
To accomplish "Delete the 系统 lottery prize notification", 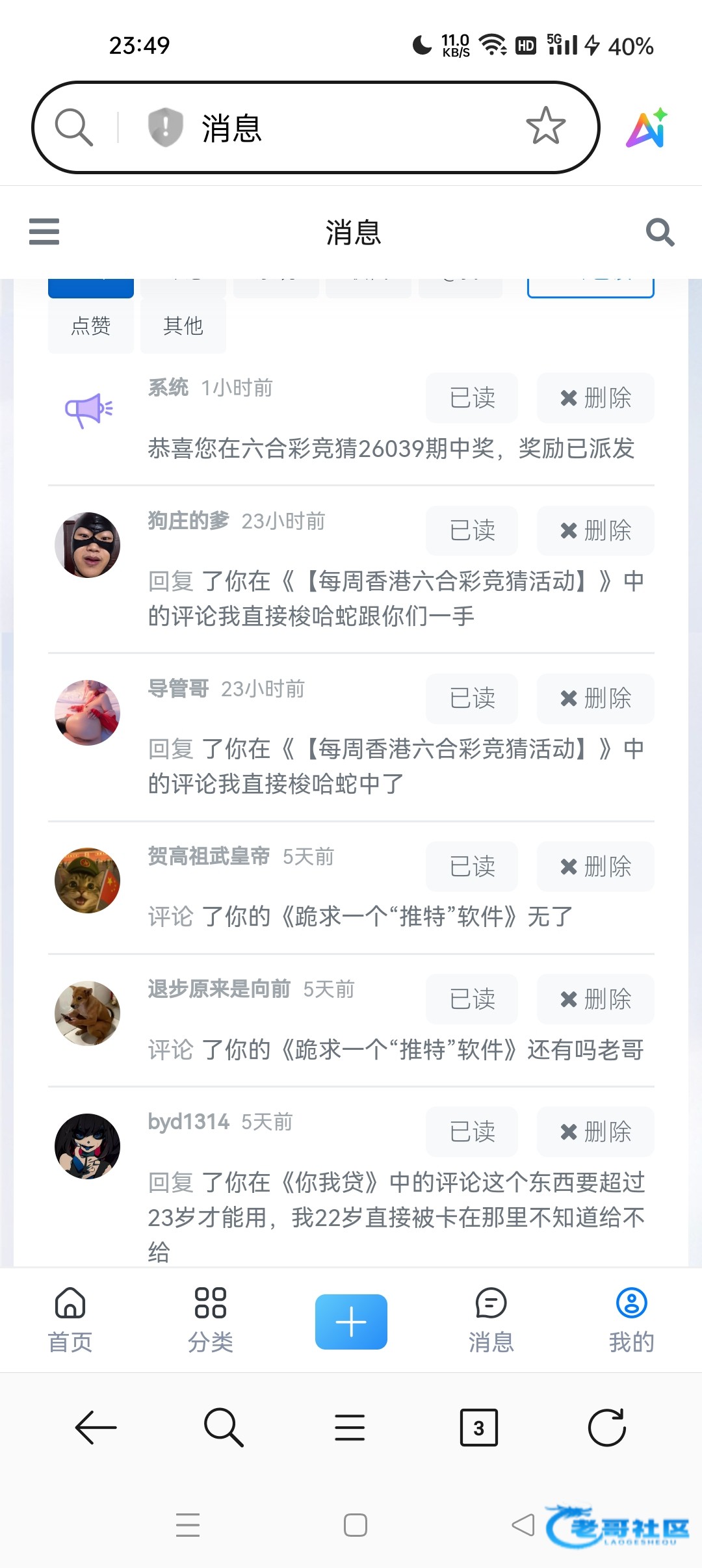I will tap(595, 398).
